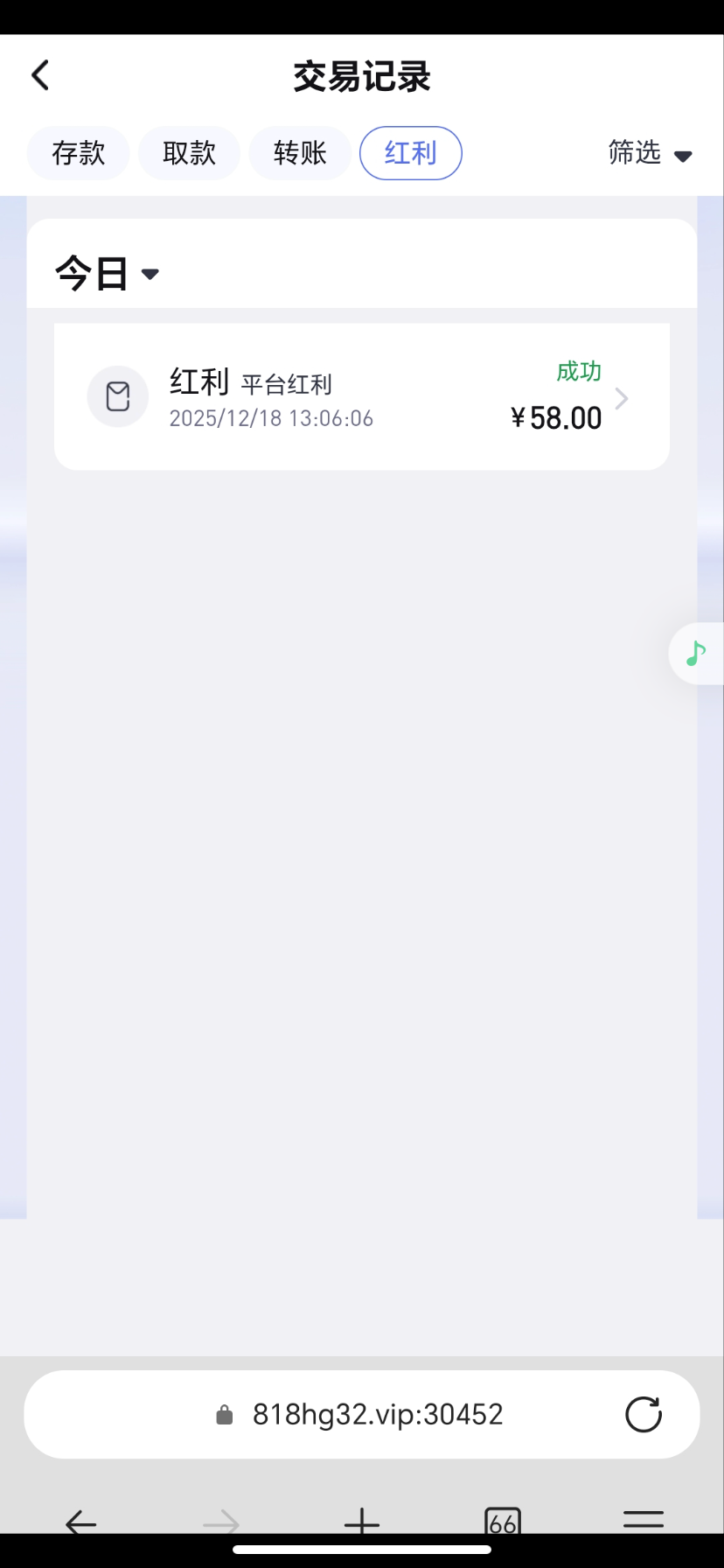Switch to the 转账 tab
Viewport: 724px width, 1568px height.
[300, 153]
